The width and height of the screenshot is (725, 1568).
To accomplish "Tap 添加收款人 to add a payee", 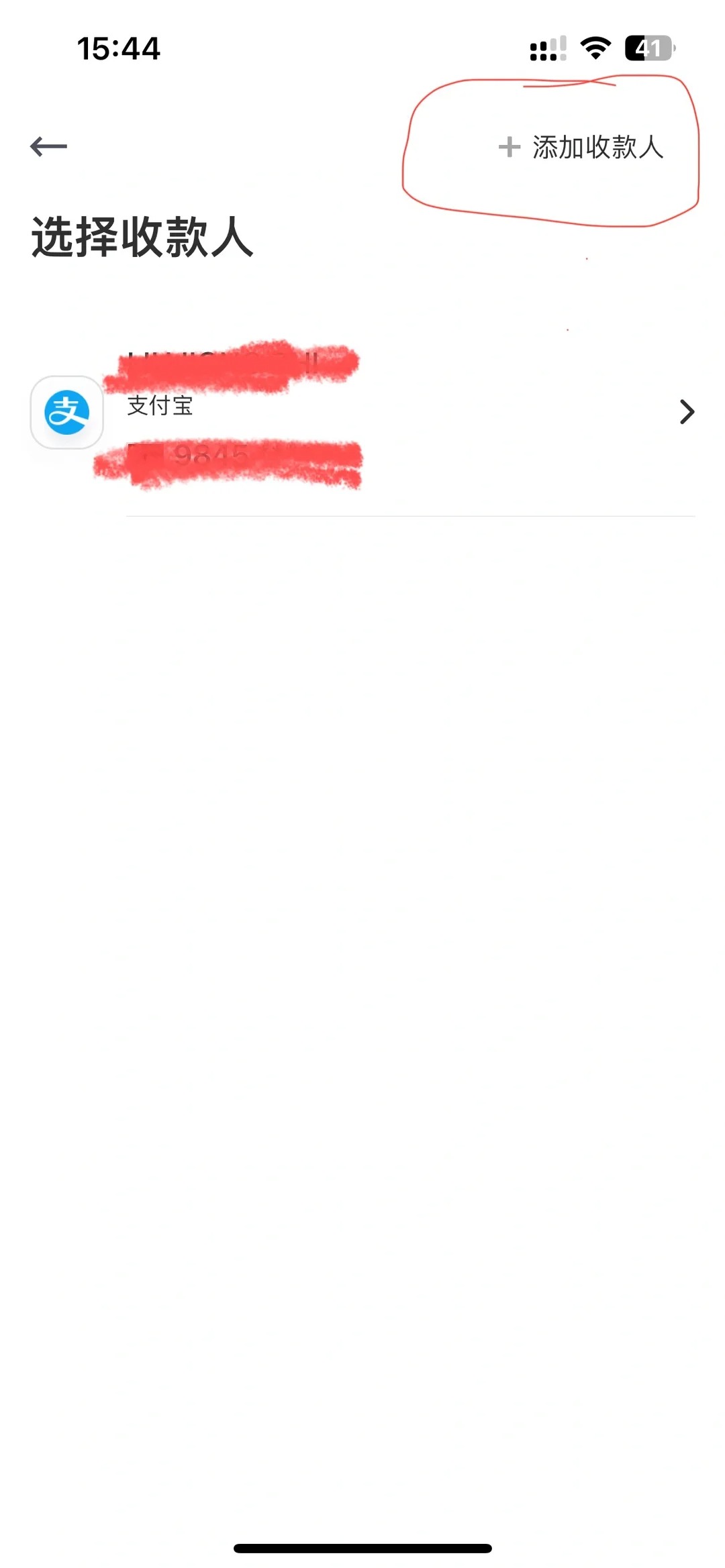I will click(x=581, y=147).
